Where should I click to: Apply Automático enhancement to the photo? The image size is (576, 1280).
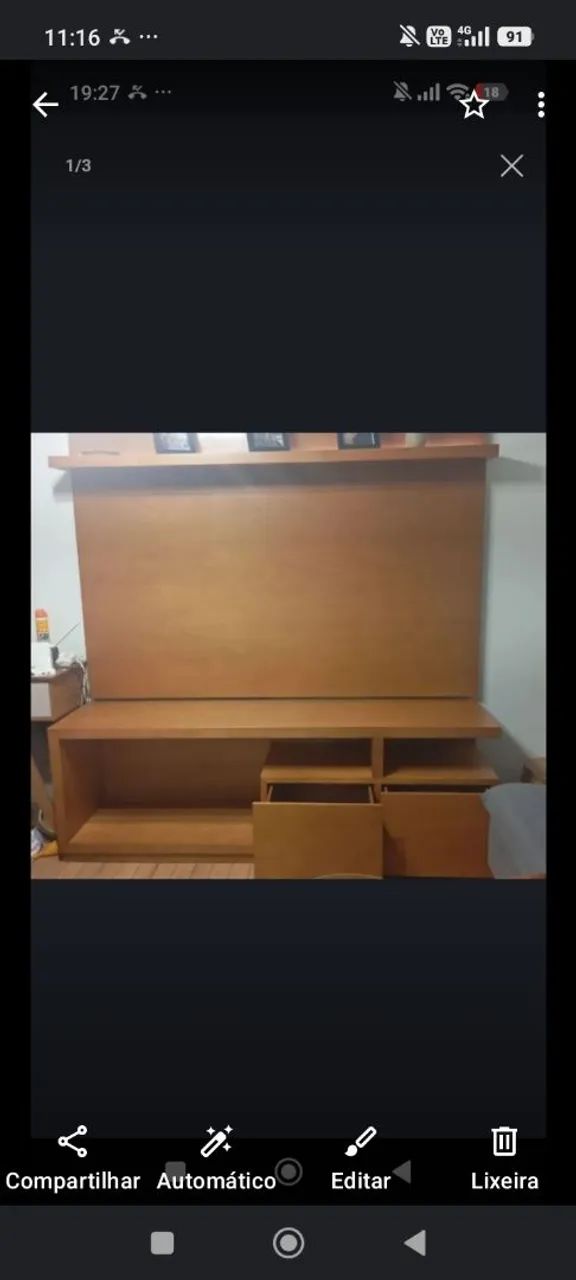(x=216, y=1160)
